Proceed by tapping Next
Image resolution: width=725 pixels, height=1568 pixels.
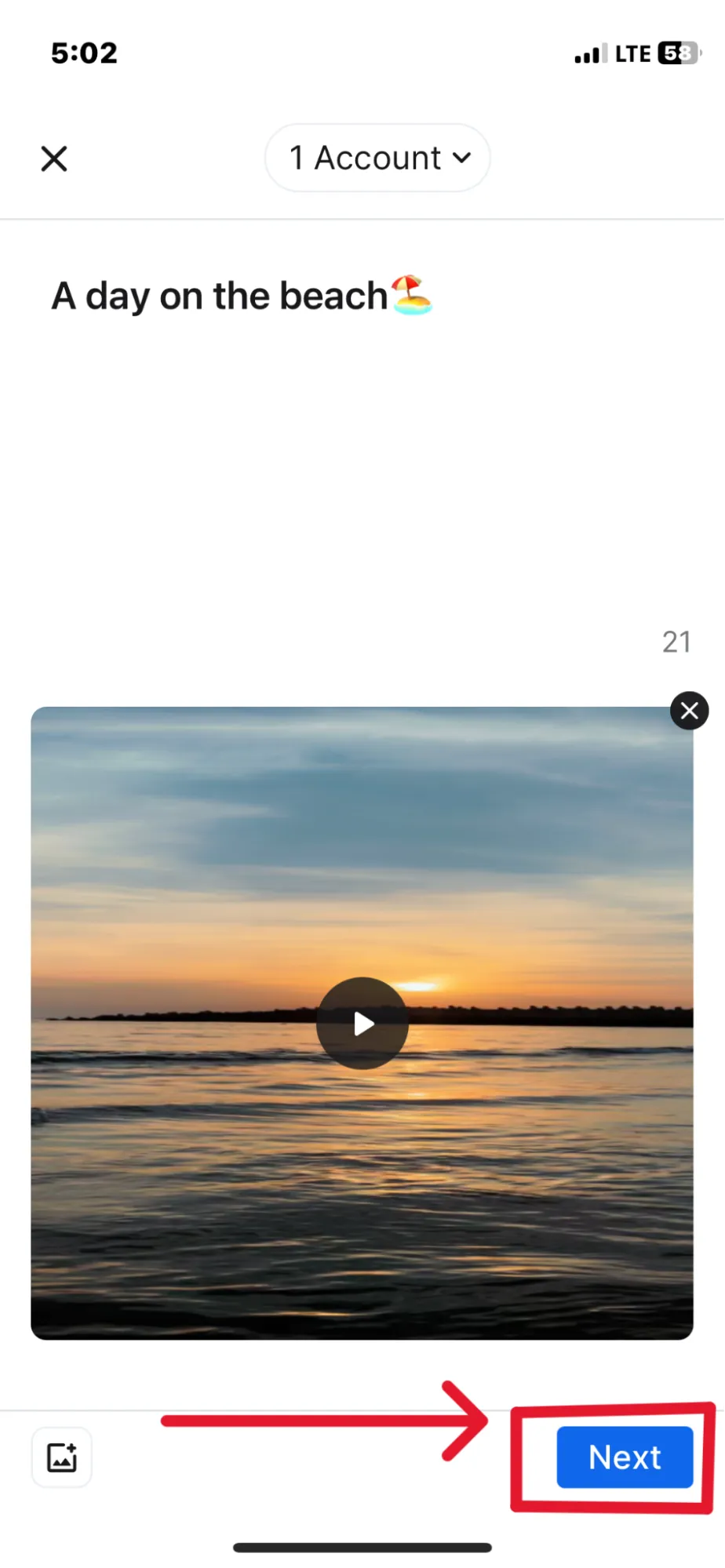pos(625,1457)
